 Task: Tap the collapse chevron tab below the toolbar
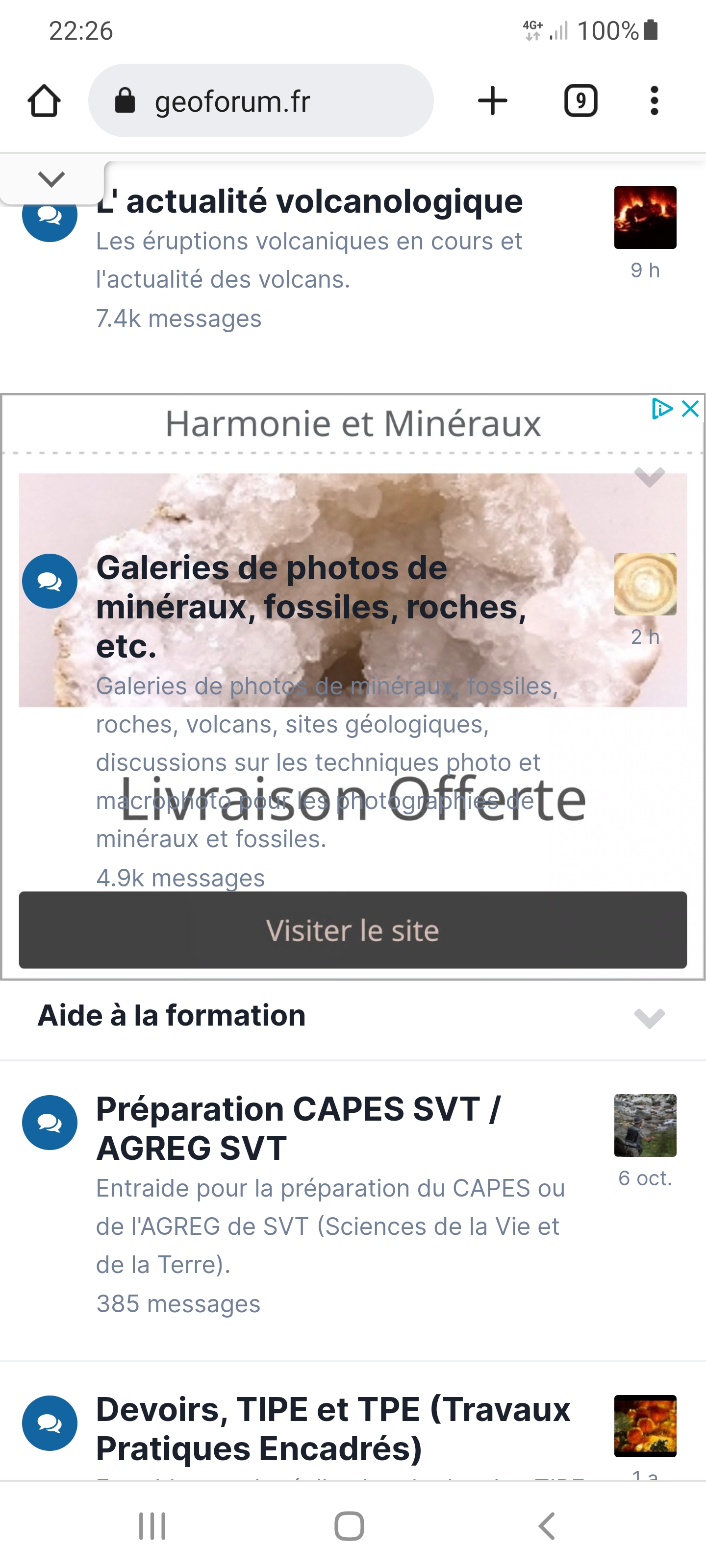tap(51, 179)
